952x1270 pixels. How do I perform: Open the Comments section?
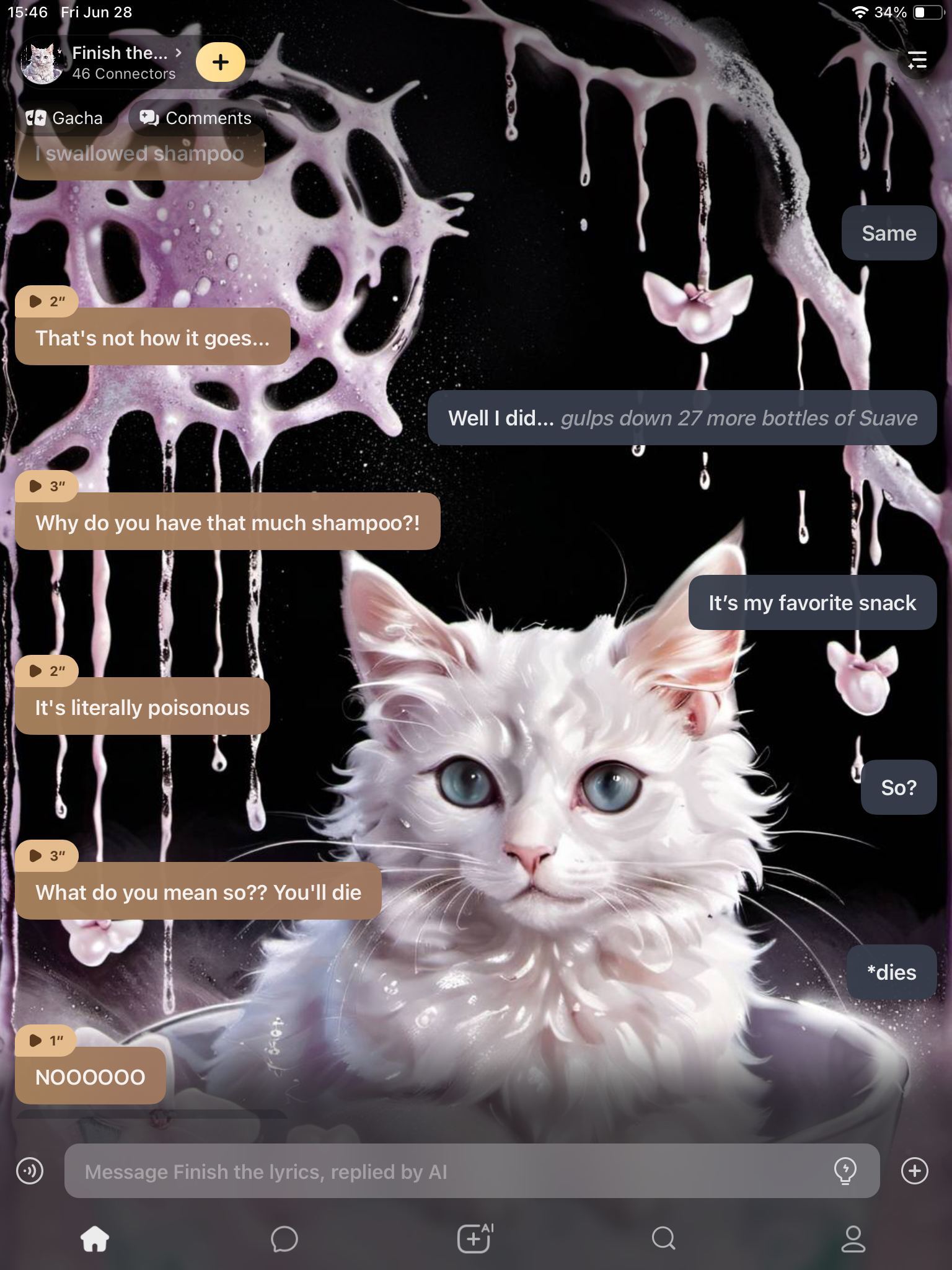pos(196,118)
